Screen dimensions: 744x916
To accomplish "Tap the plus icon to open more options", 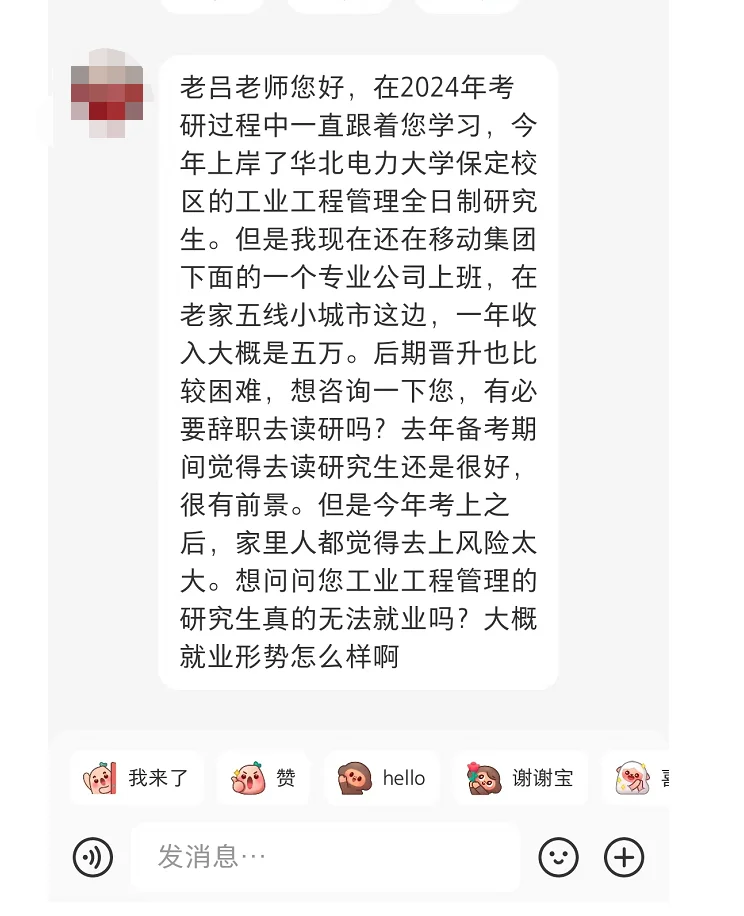I will point(624,857).
